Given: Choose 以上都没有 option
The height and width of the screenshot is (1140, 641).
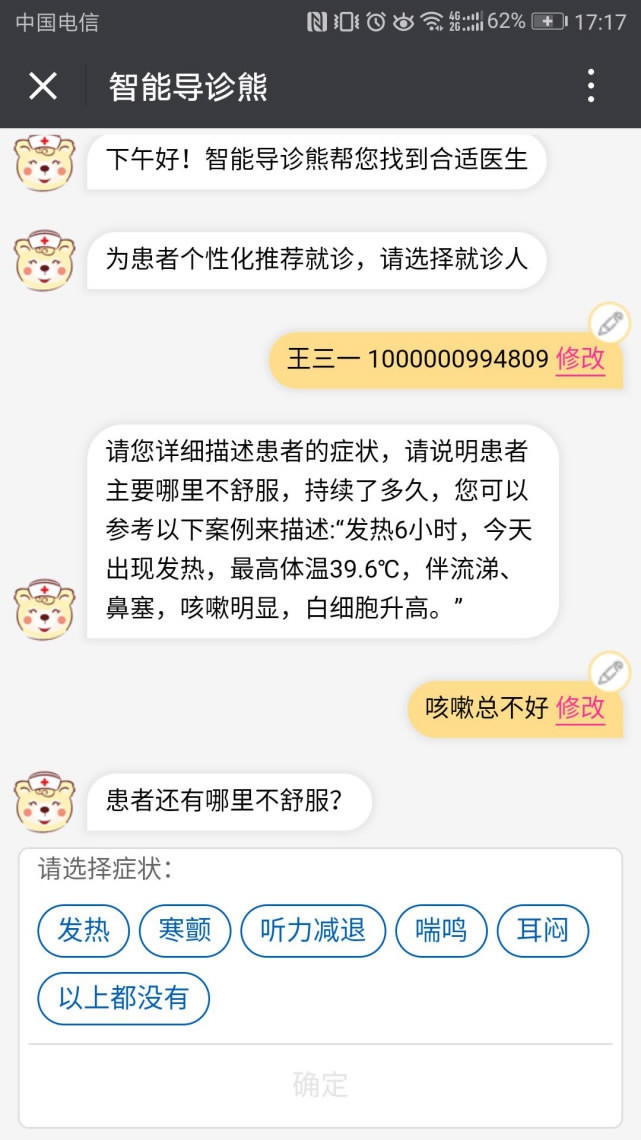Looking at the screenshot, I should coord(123,998).
